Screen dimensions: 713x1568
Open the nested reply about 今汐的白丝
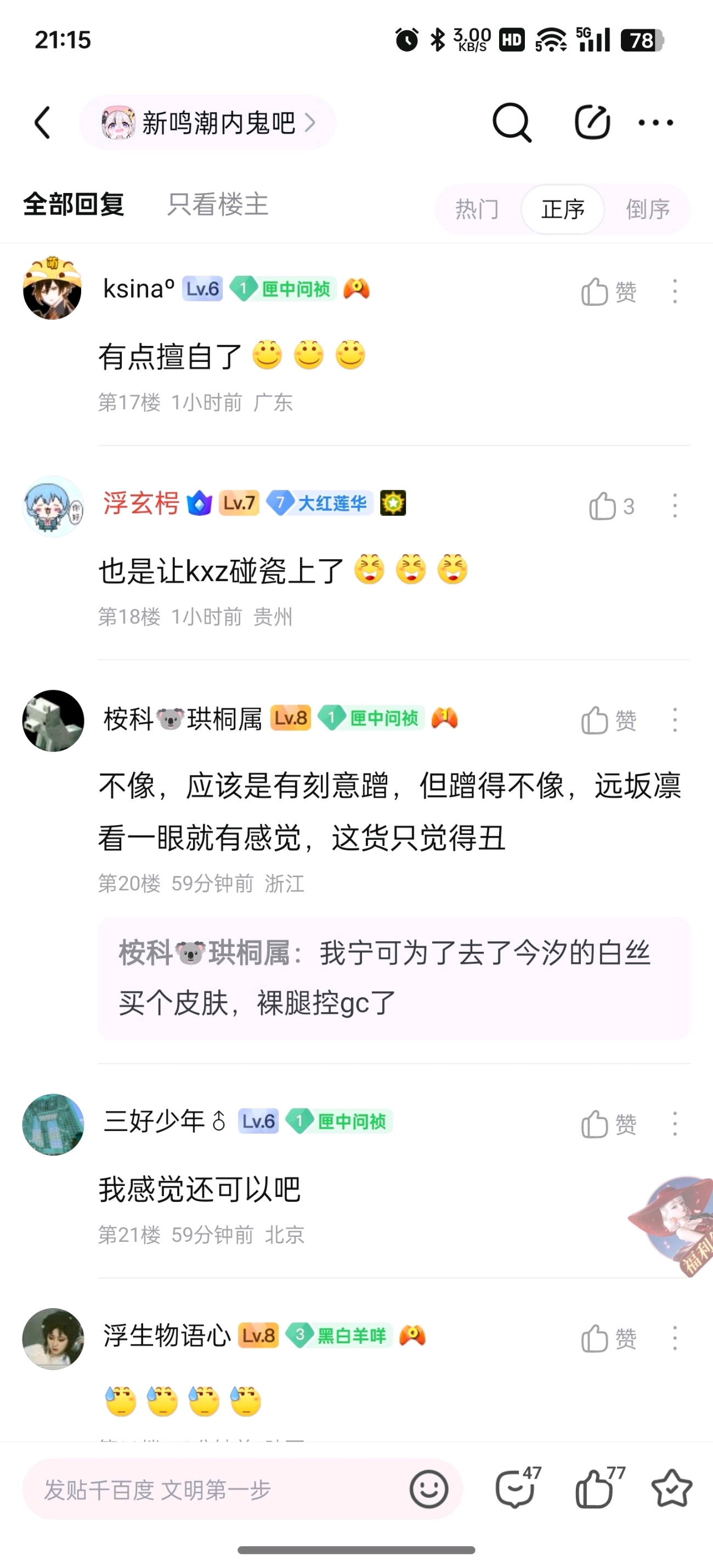tap(393, 978)
